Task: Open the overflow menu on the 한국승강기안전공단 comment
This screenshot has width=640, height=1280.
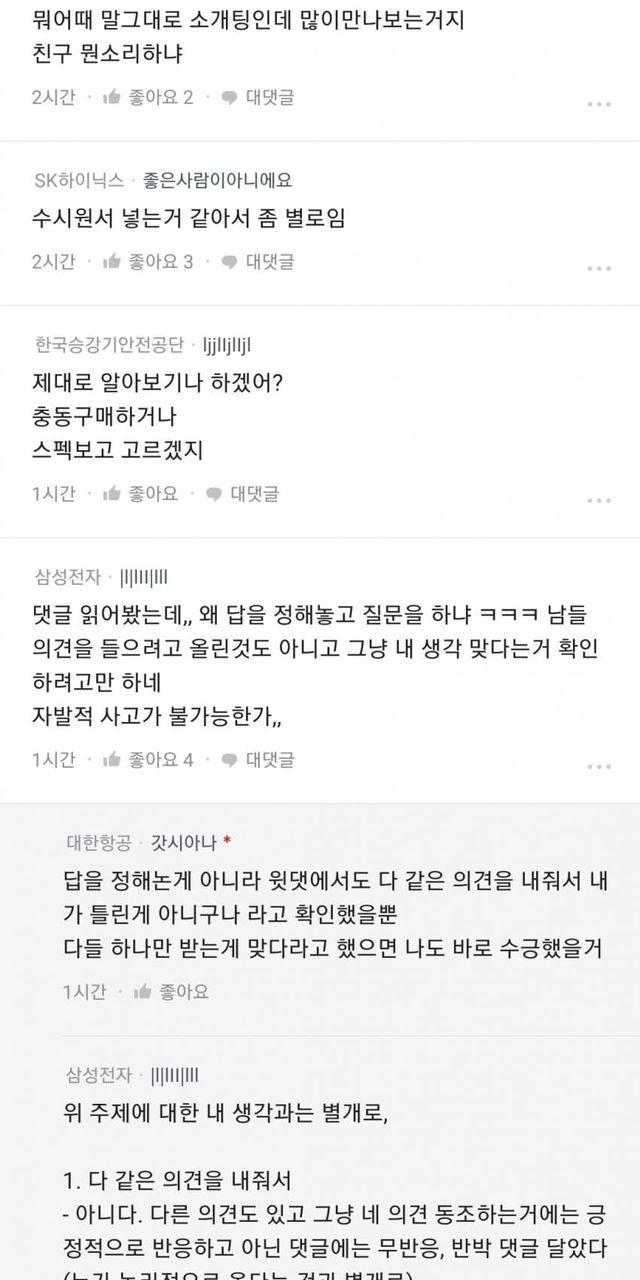Action: tap(599, 500)
